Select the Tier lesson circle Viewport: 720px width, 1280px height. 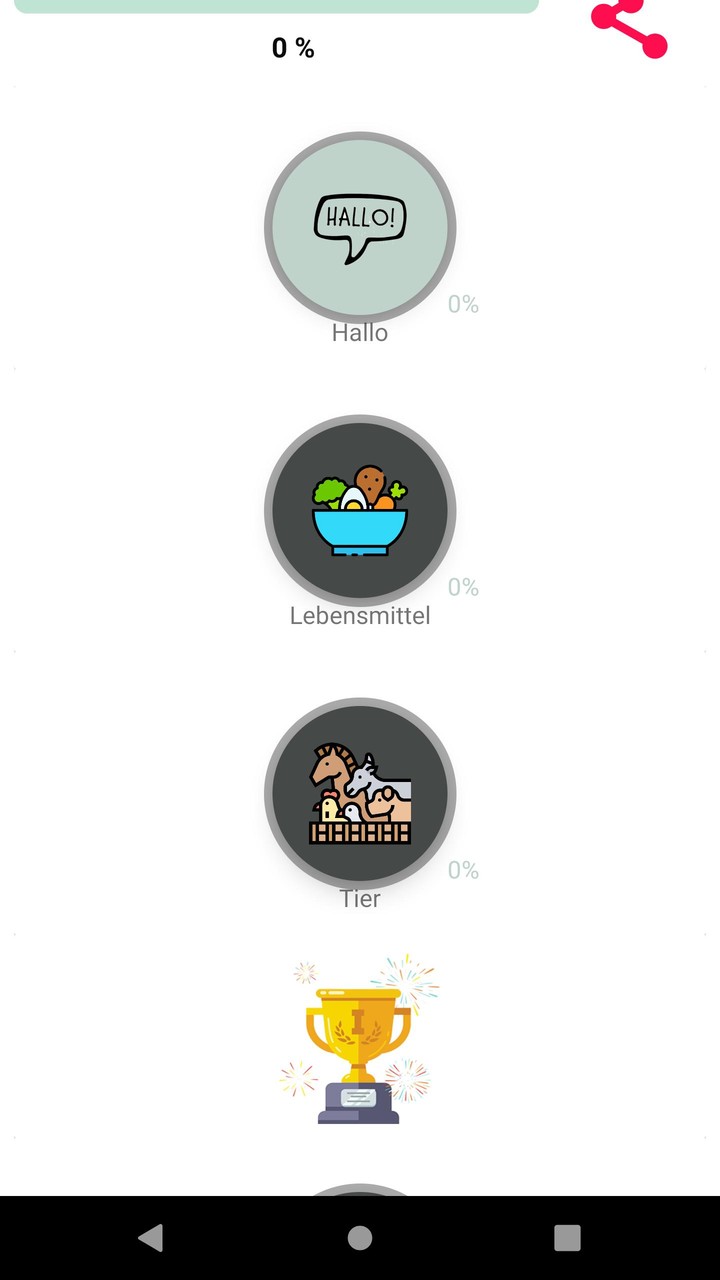pyautogui.click(x=360, y=794)
